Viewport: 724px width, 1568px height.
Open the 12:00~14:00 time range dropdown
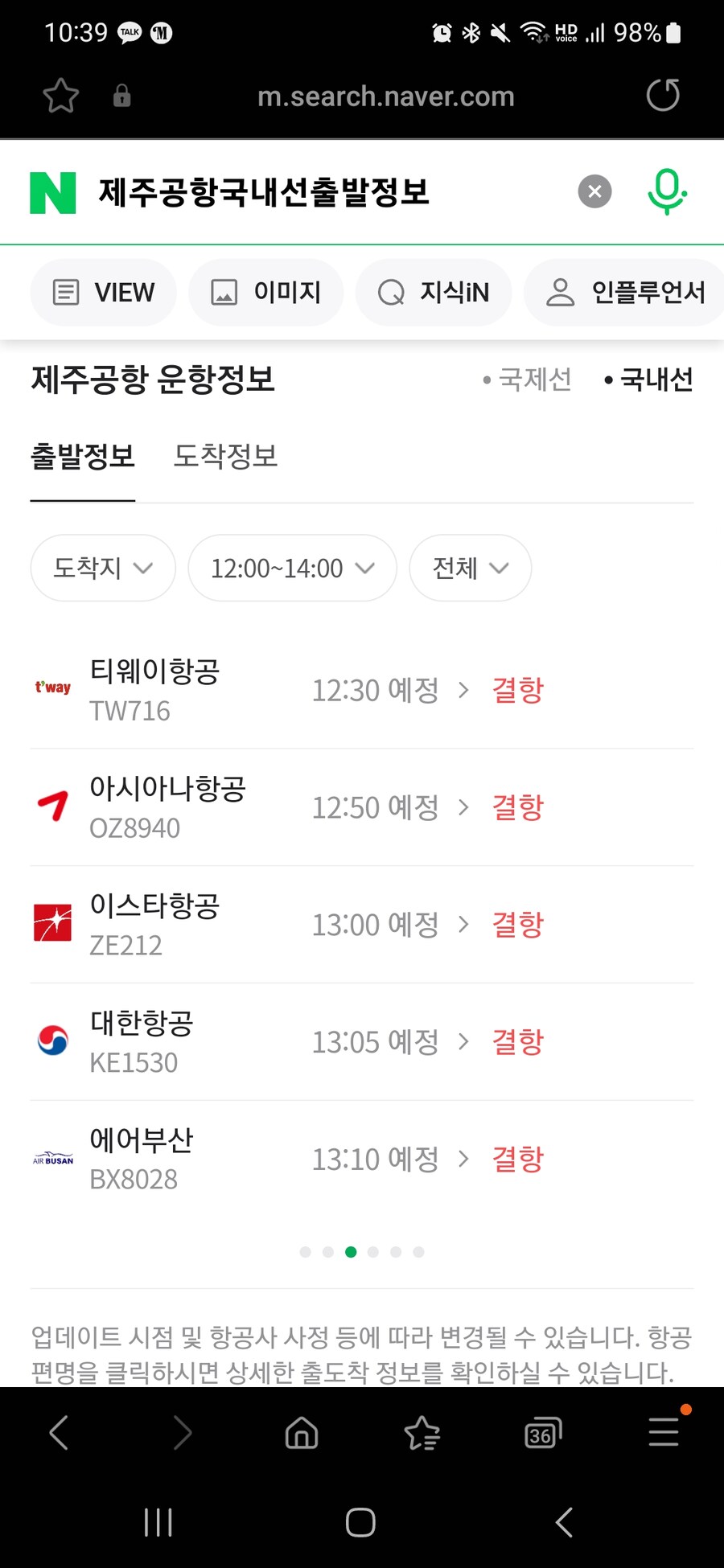291,568
